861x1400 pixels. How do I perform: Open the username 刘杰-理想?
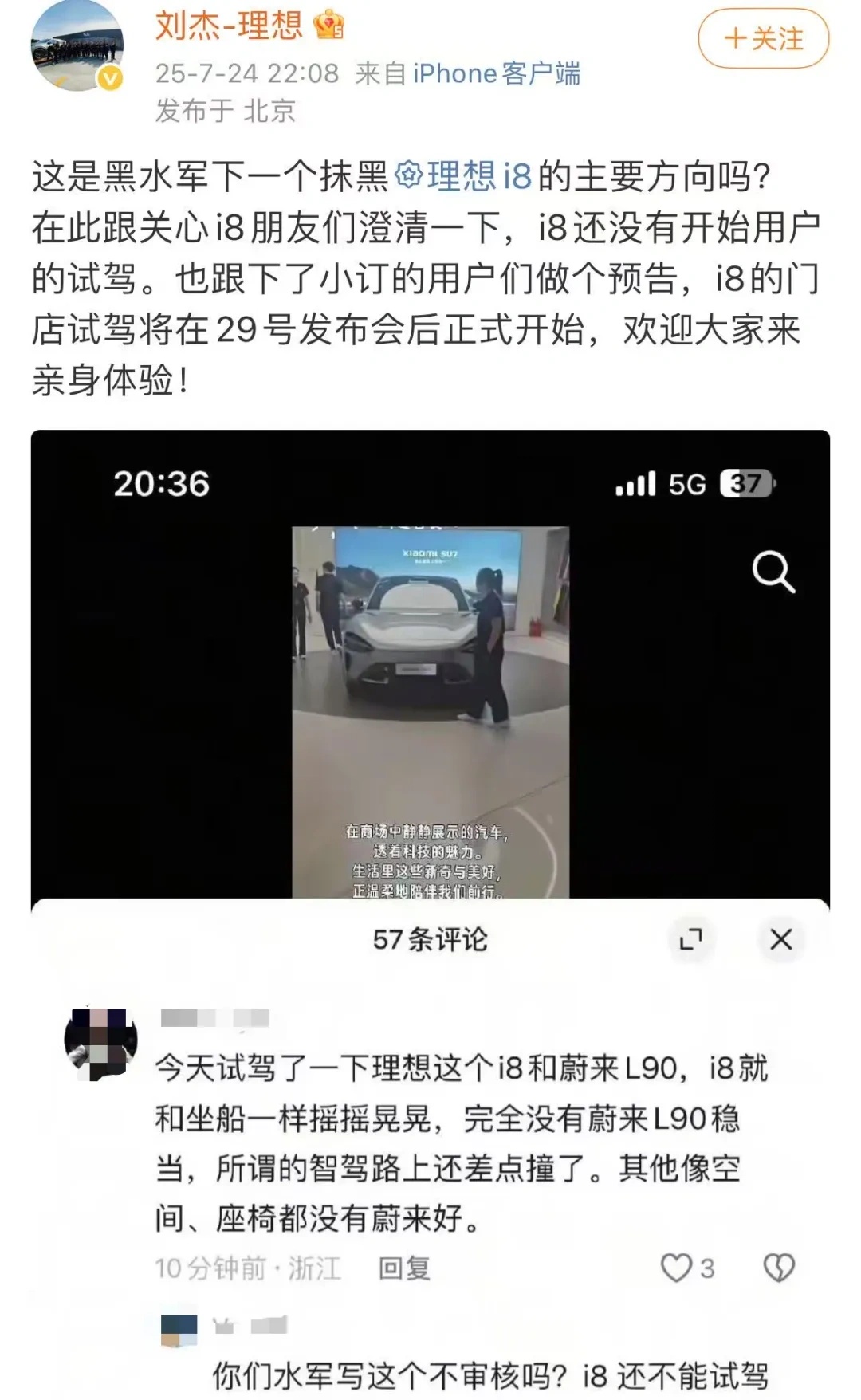(229, 26)
